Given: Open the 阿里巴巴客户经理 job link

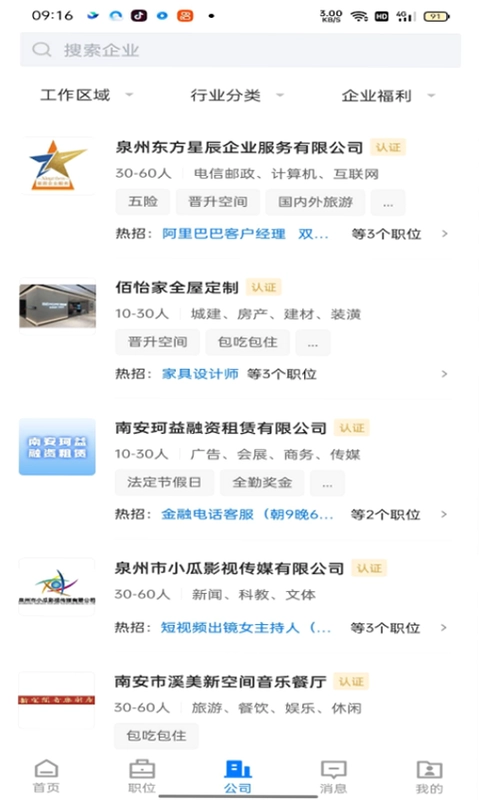Looking at the screenshot, I should 223,234.
